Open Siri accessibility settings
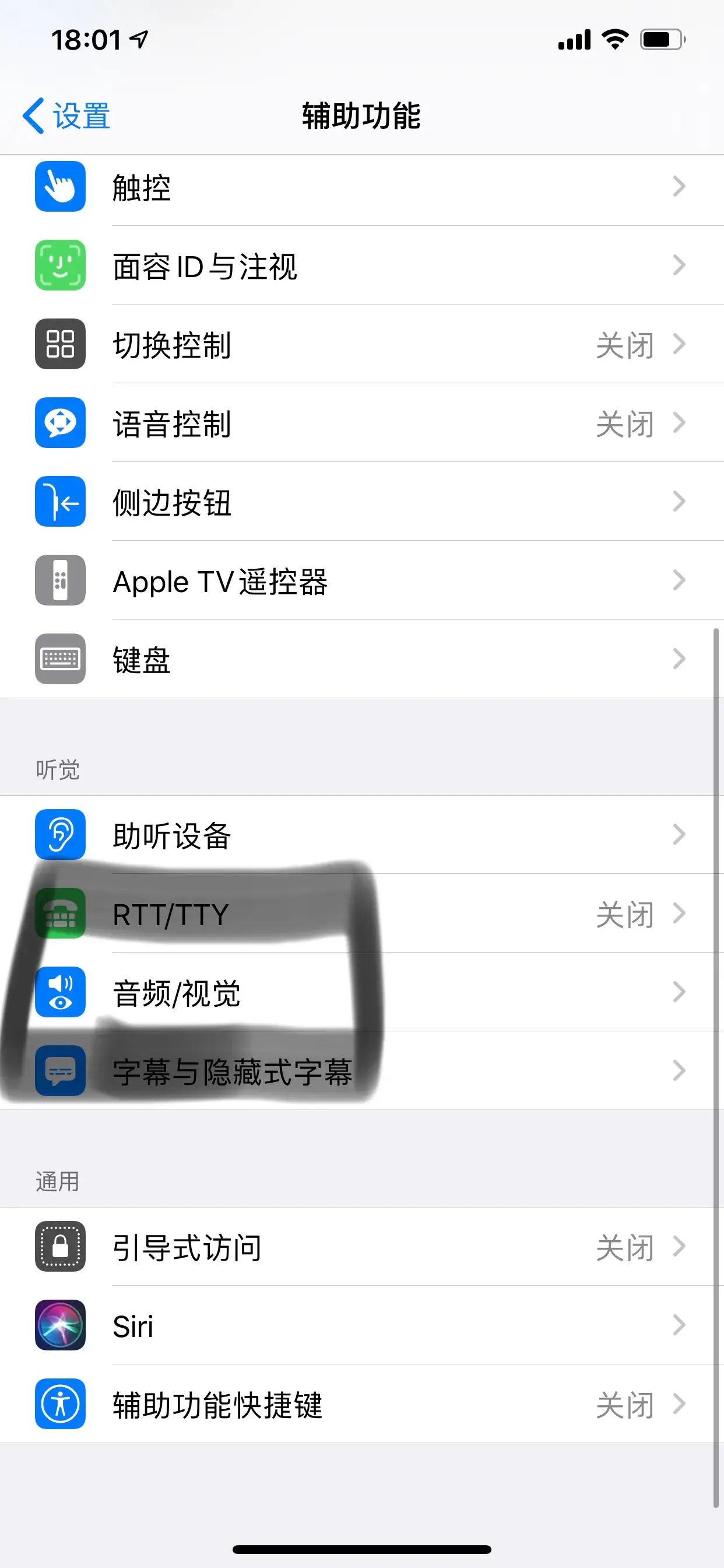Image resolution: width=724 pixels, height=1568 pixels. pyautogui.click(x=362, y=1325)
